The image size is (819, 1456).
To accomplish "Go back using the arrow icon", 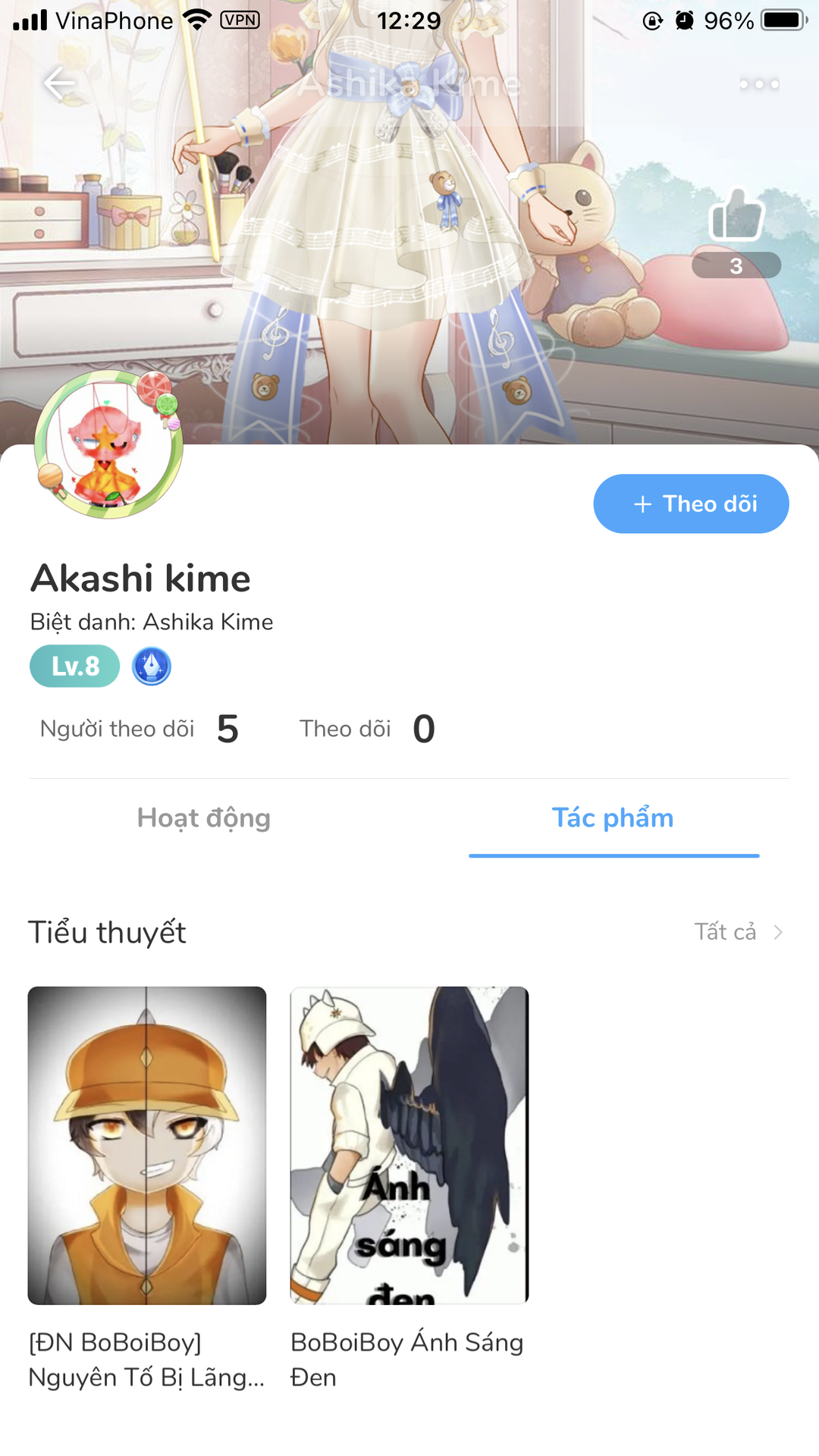I will click(59, 83).
